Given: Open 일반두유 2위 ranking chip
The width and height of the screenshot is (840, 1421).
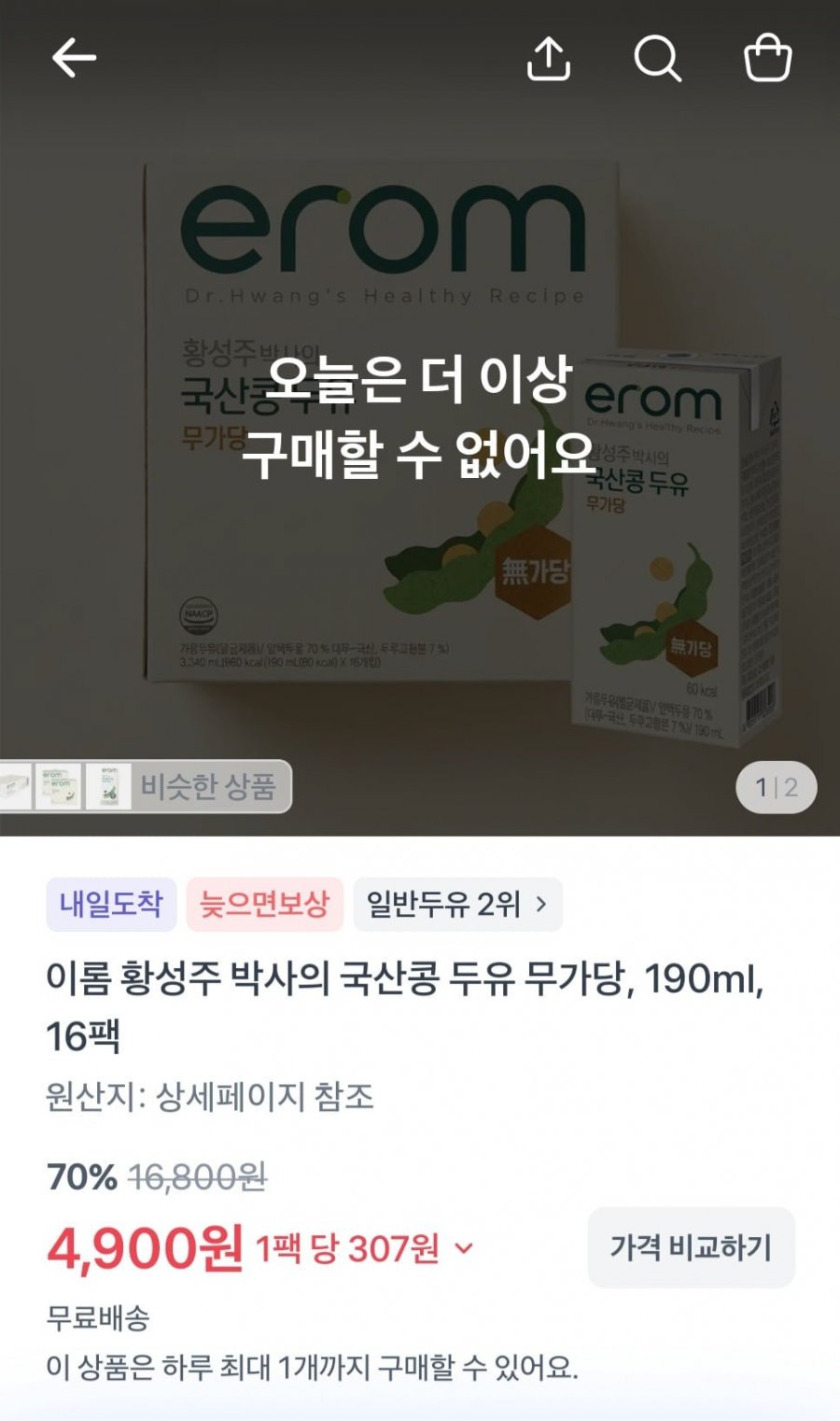Looking at the screenshot, I should pyautogui.click(x=457, y=904).
